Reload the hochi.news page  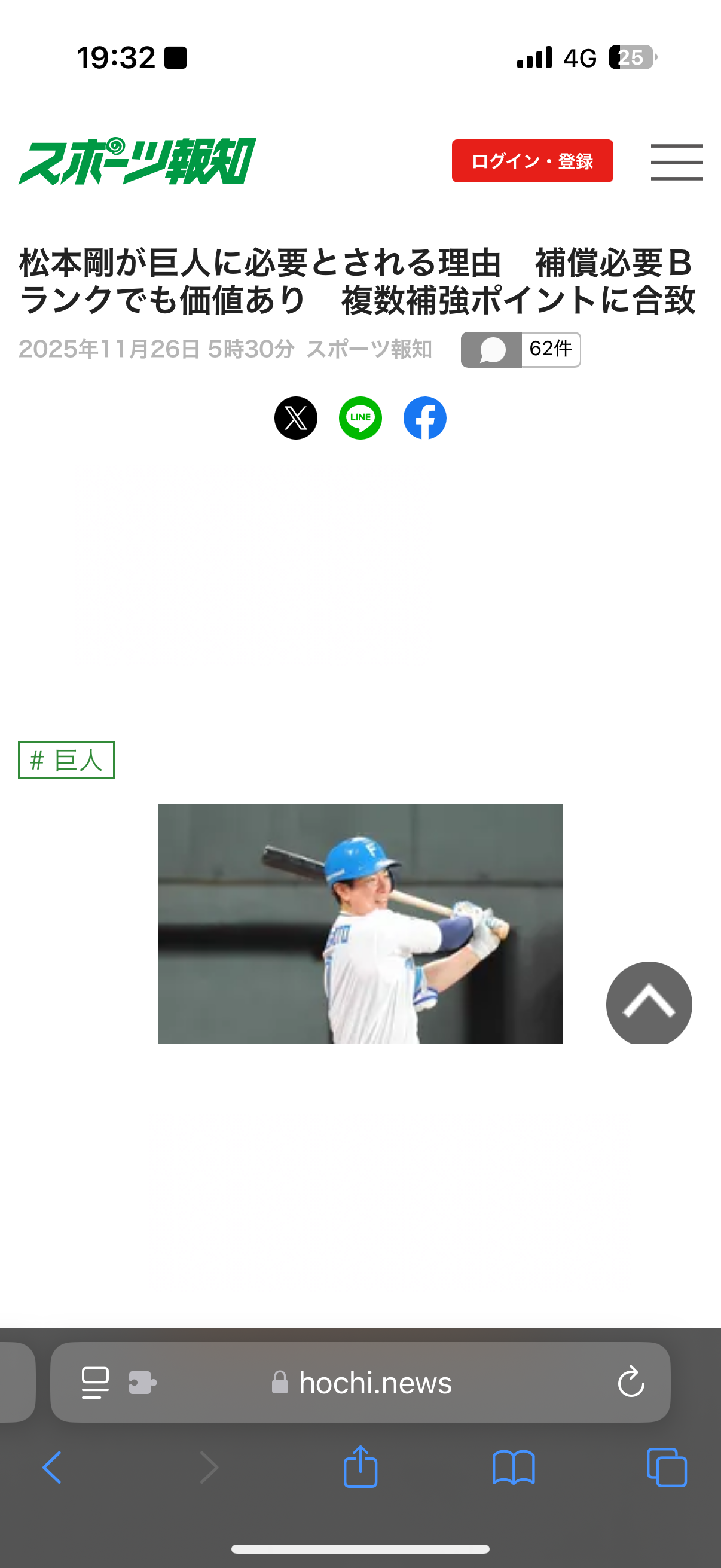coord(630,1382)
